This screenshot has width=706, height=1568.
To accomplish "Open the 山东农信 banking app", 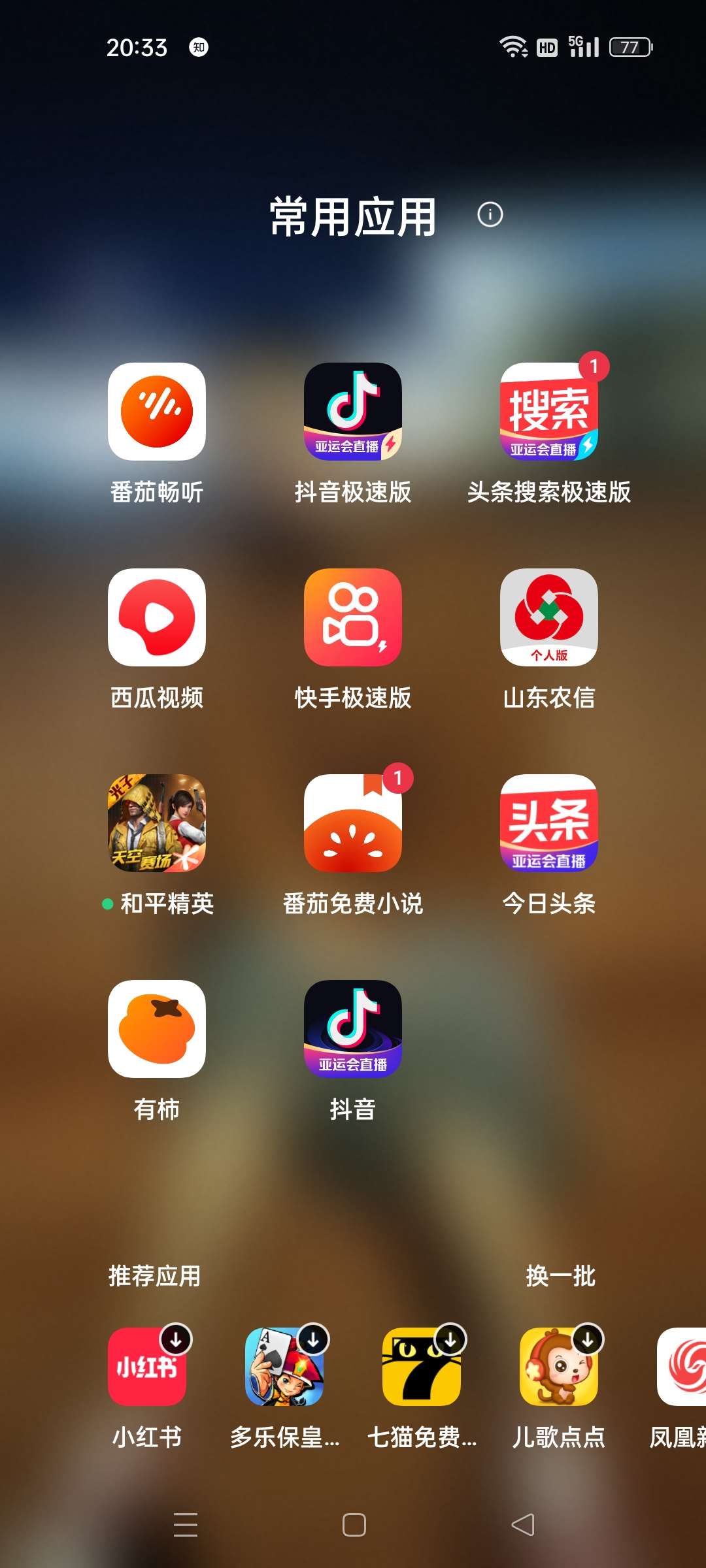I will pyautogui.click(x=549, y=617).
